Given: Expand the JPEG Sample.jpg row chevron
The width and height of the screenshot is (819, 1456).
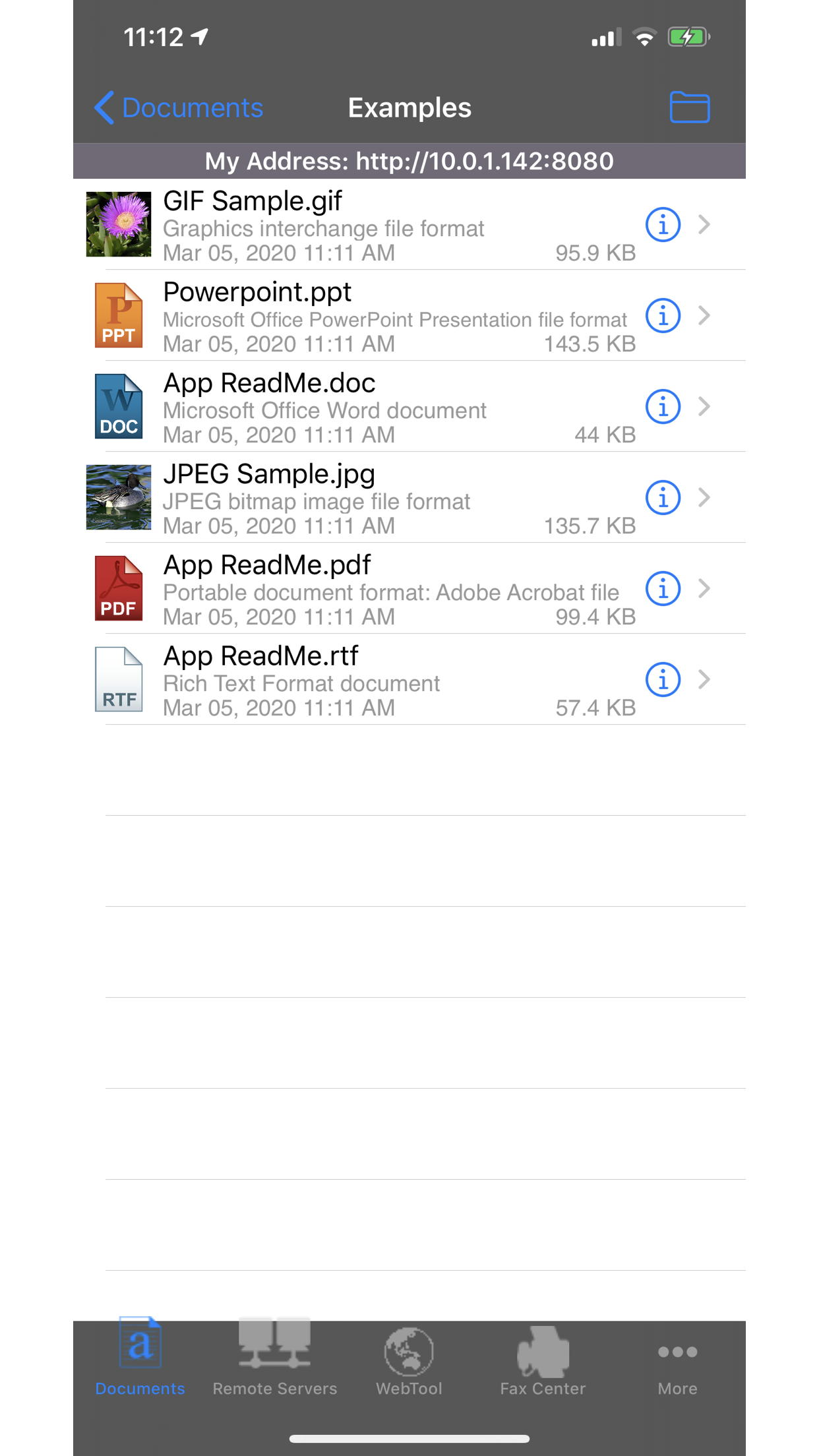Looking at the screenshot, I should (704, 498).
